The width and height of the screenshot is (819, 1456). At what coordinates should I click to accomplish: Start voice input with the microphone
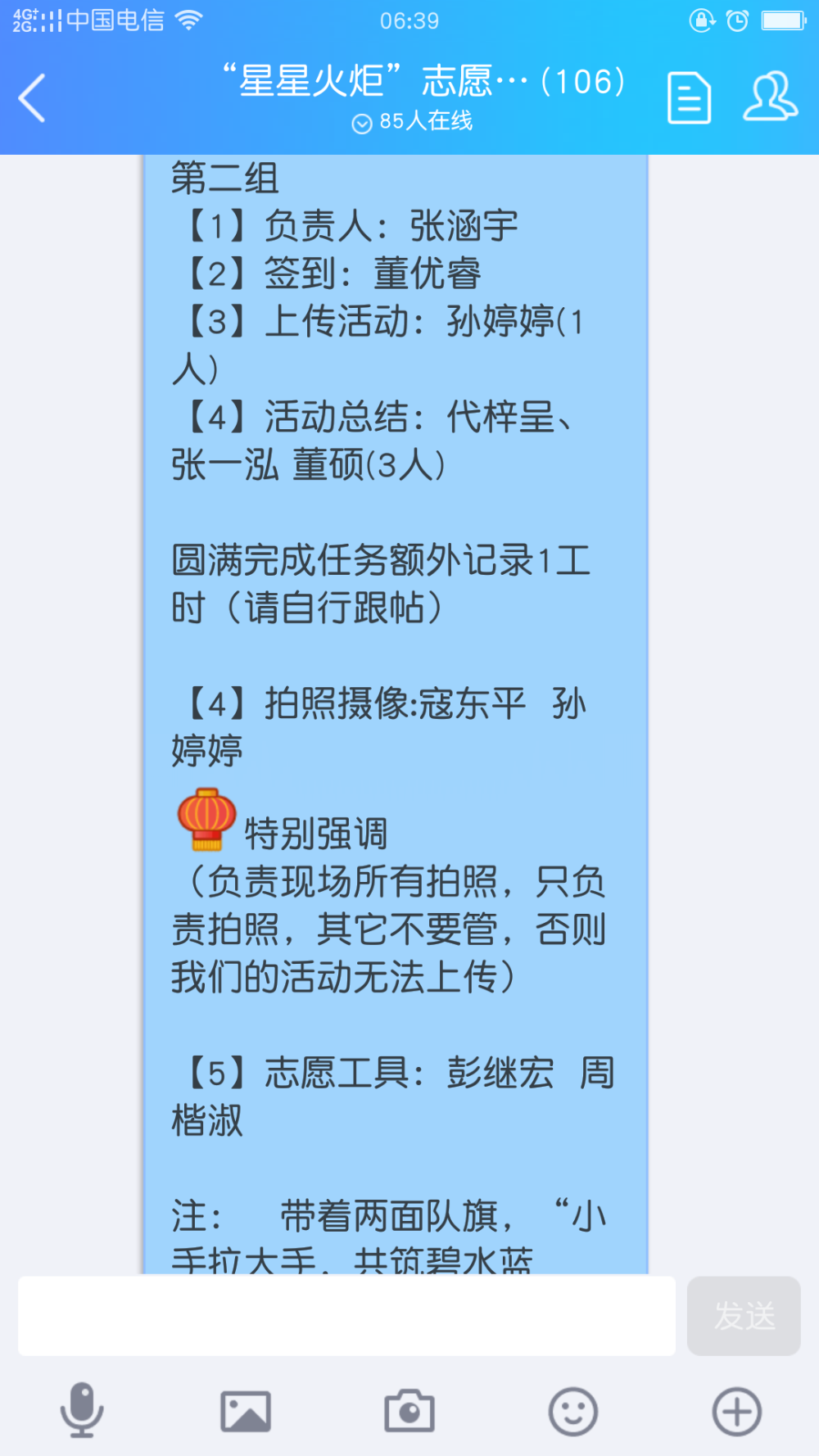[x=82, y=1411]
